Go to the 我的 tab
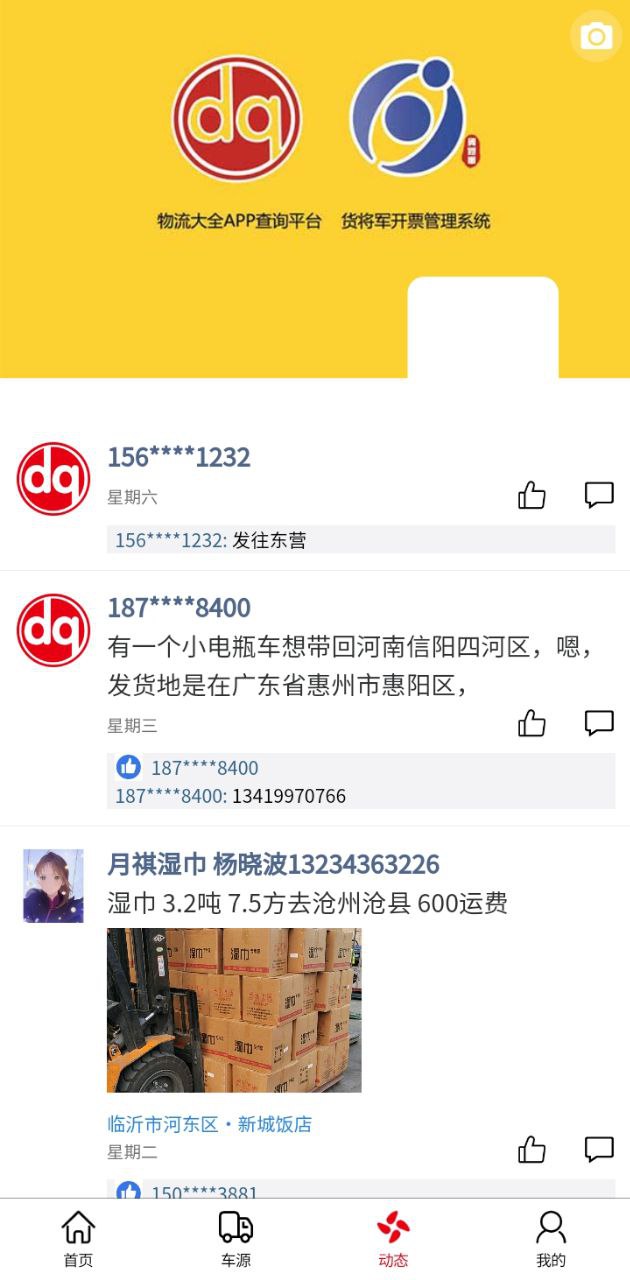 (551, 1238)
